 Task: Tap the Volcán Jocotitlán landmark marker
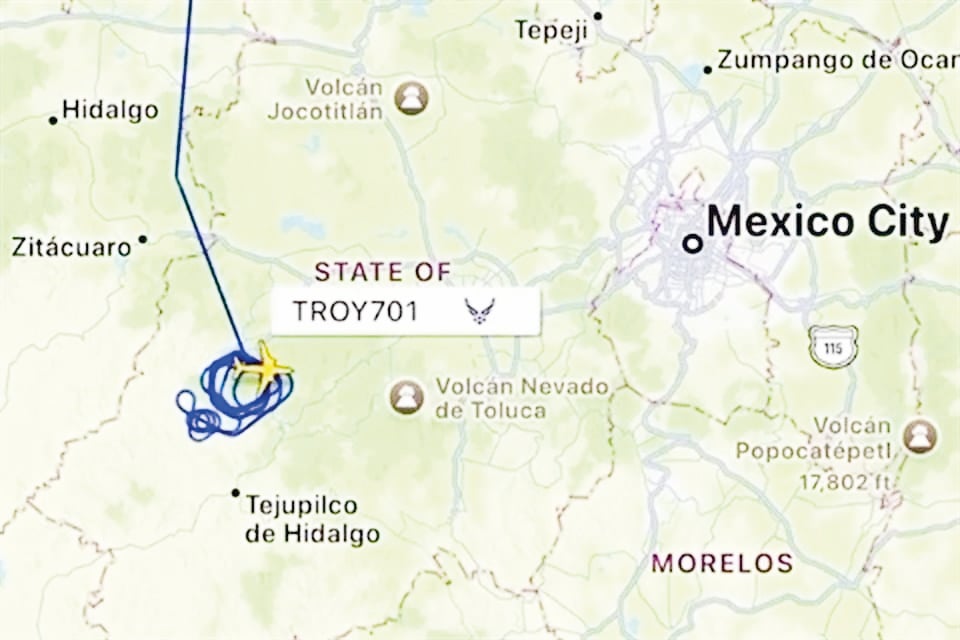click(411, 98)
